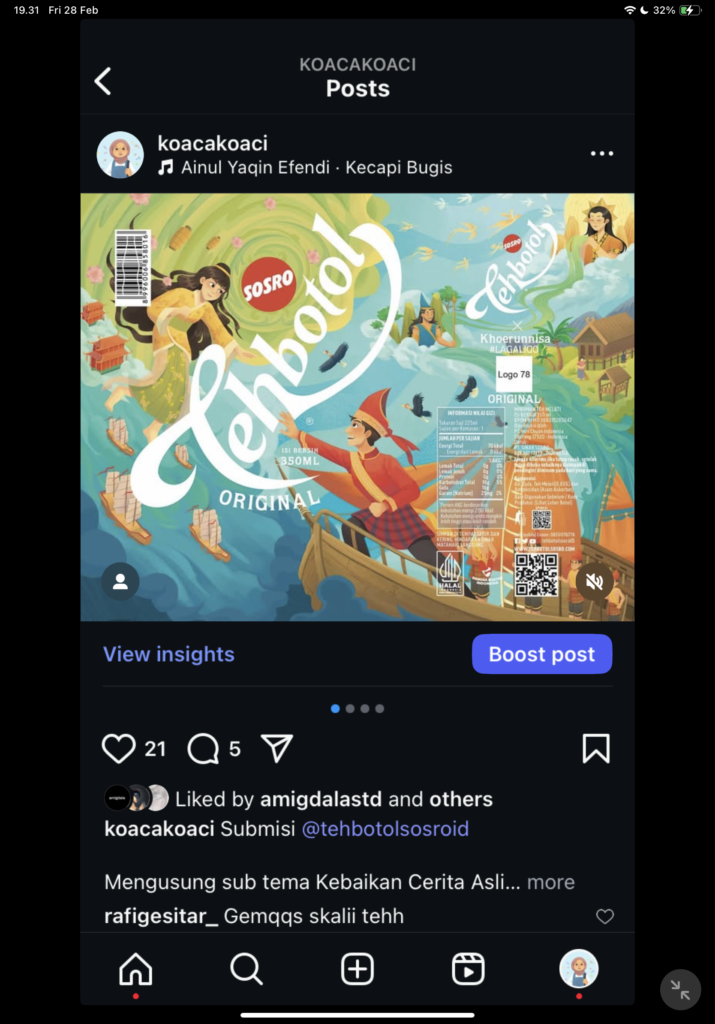Open the post's three-dot options menu
Viewport: 715px width, 1024px height.
point(601,154)
